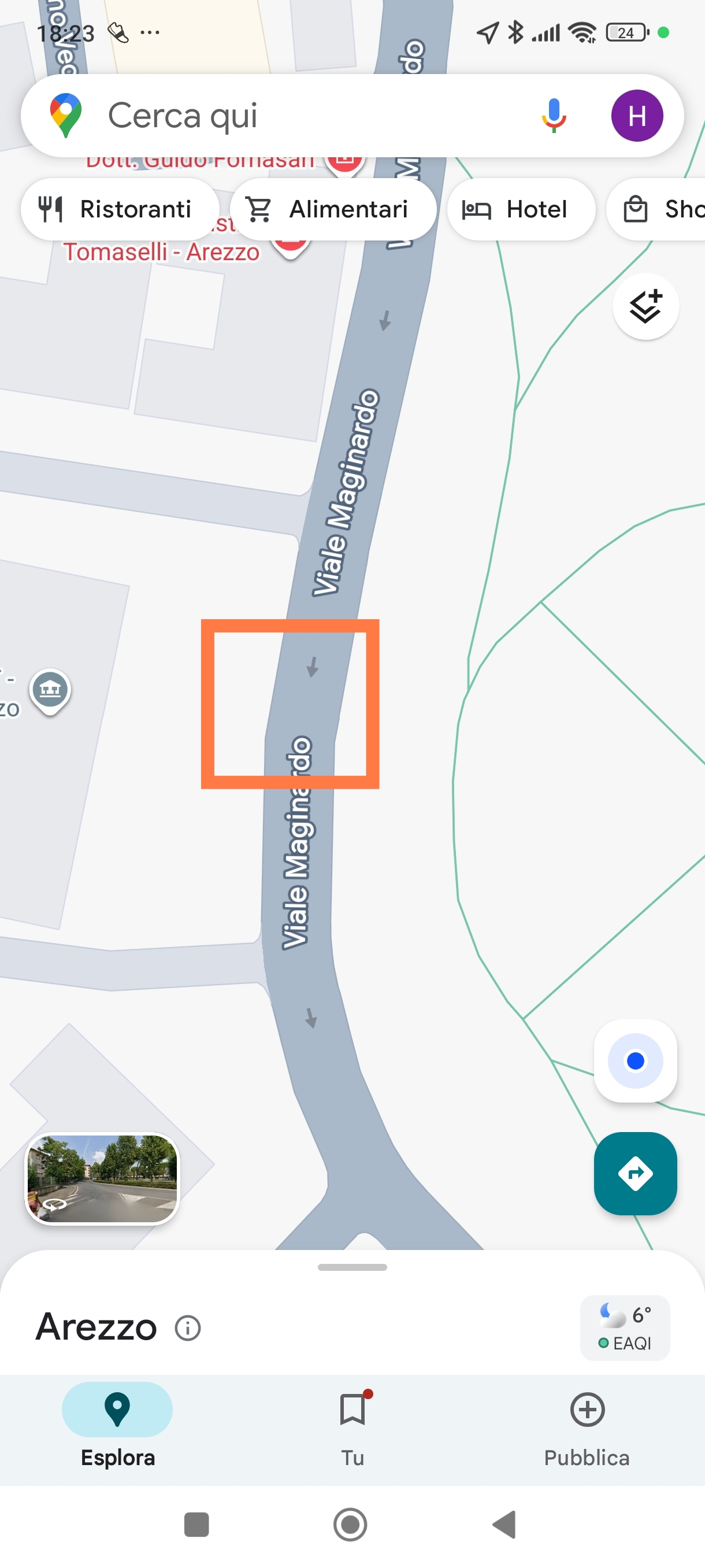Open the map layers button
This screenshot has width=705, height=1568.
[645, 307]
